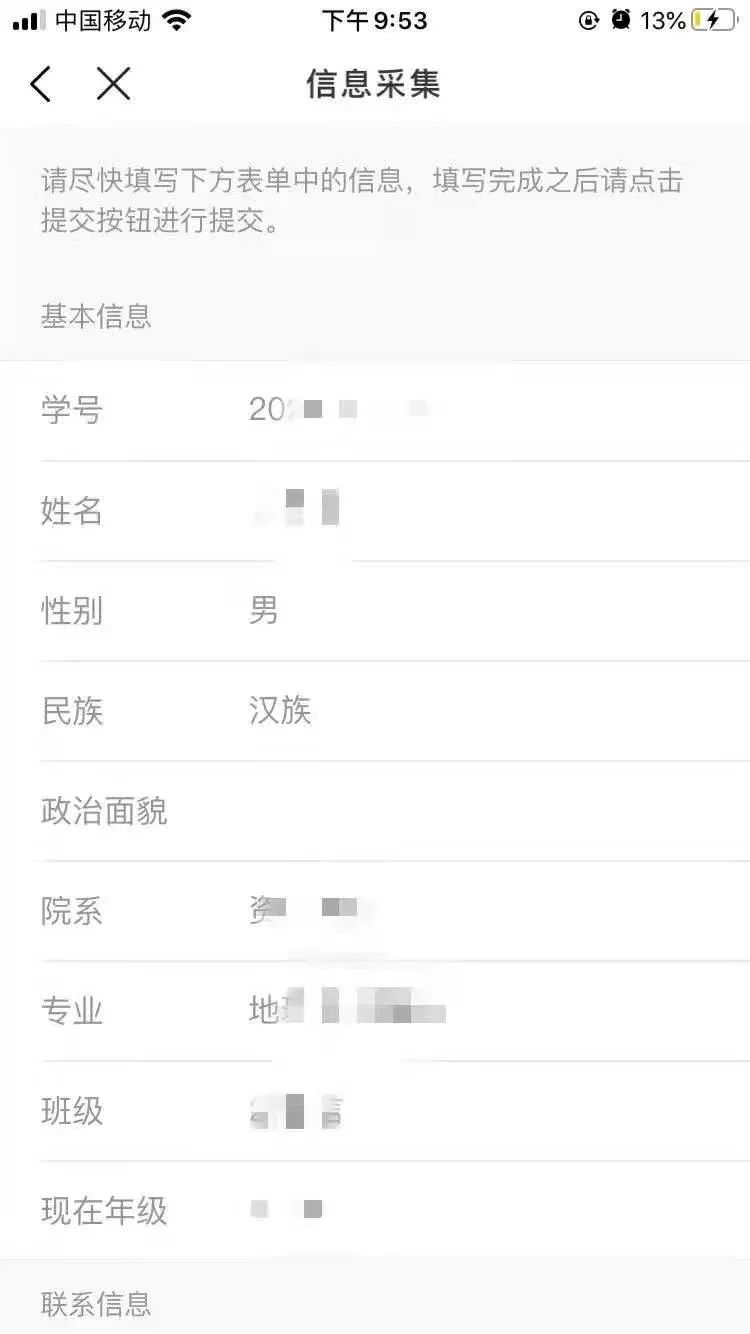Edit the 专业 field
This screenshot has height=1334, width=750.
coord(375,1011)
